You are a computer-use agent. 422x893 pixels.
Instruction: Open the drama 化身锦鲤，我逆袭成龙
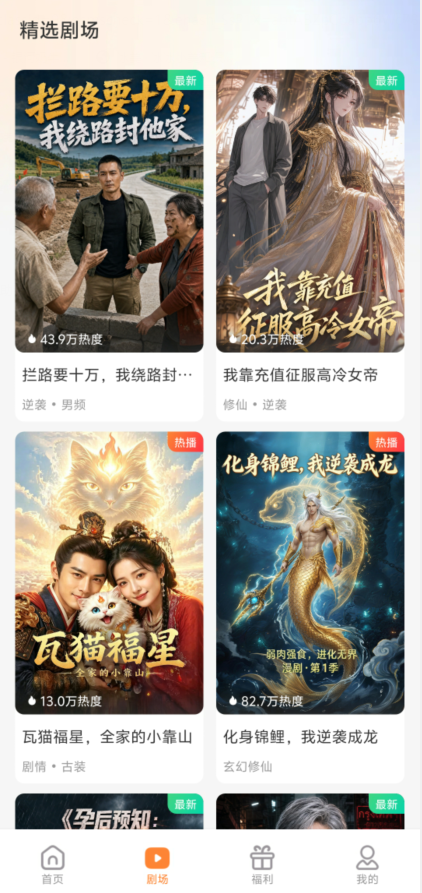[x=310, y=607]
